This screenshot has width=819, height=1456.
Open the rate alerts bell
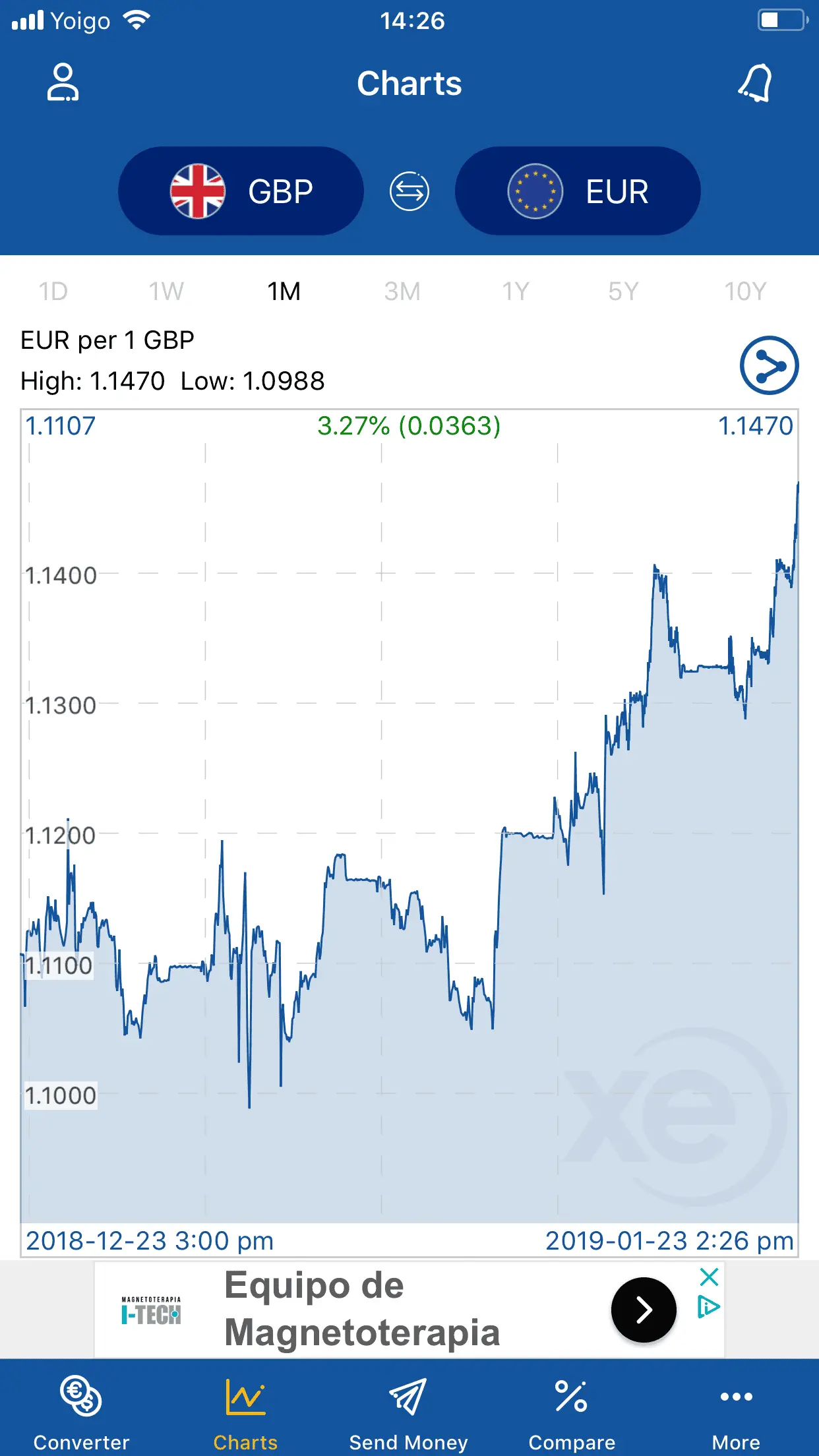point(755,83)
